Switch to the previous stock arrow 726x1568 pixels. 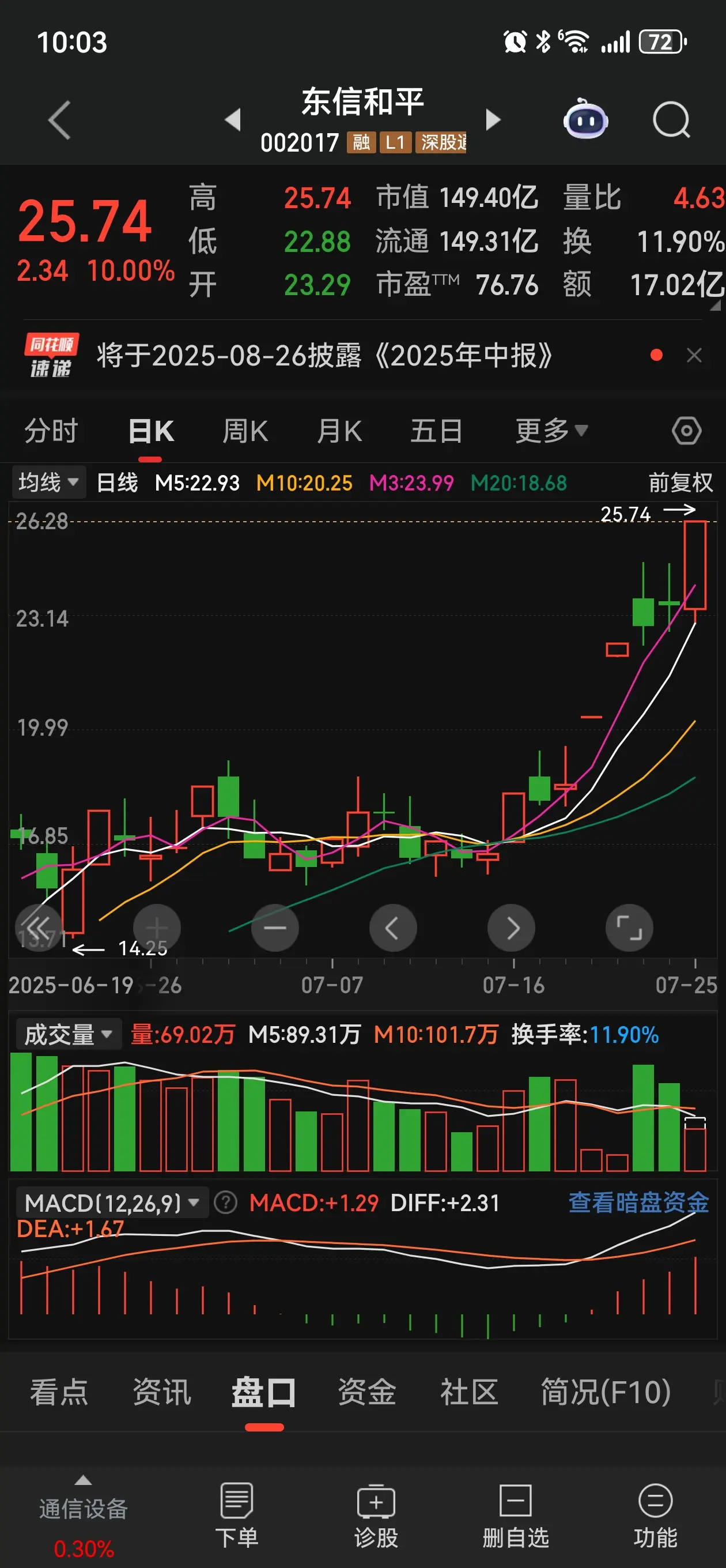pyautogui.click(x=232, y=120)
